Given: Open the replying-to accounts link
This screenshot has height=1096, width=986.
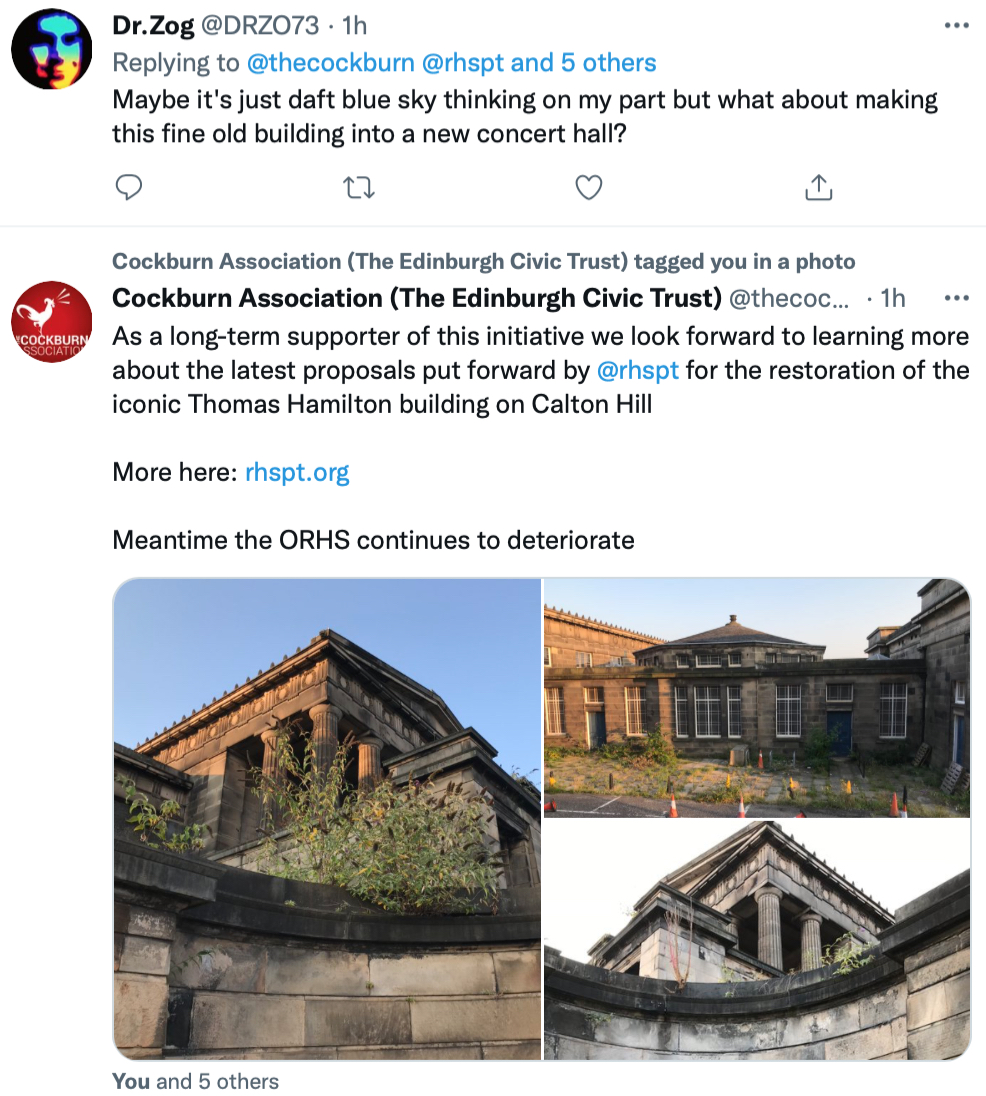Looking at the screenshot, I should pyautogui.click(x=450, y=63).
